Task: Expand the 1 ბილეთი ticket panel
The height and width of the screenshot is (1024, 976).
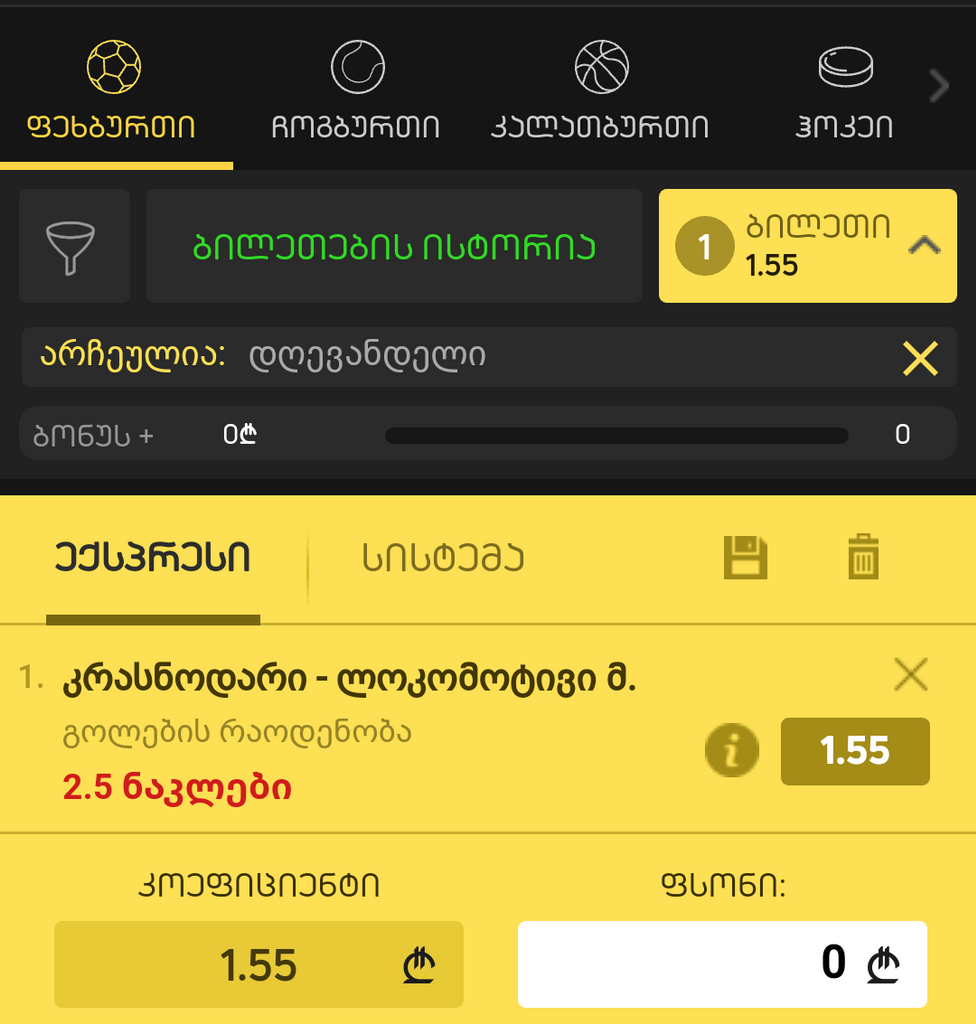Action: tap(810, 246)
